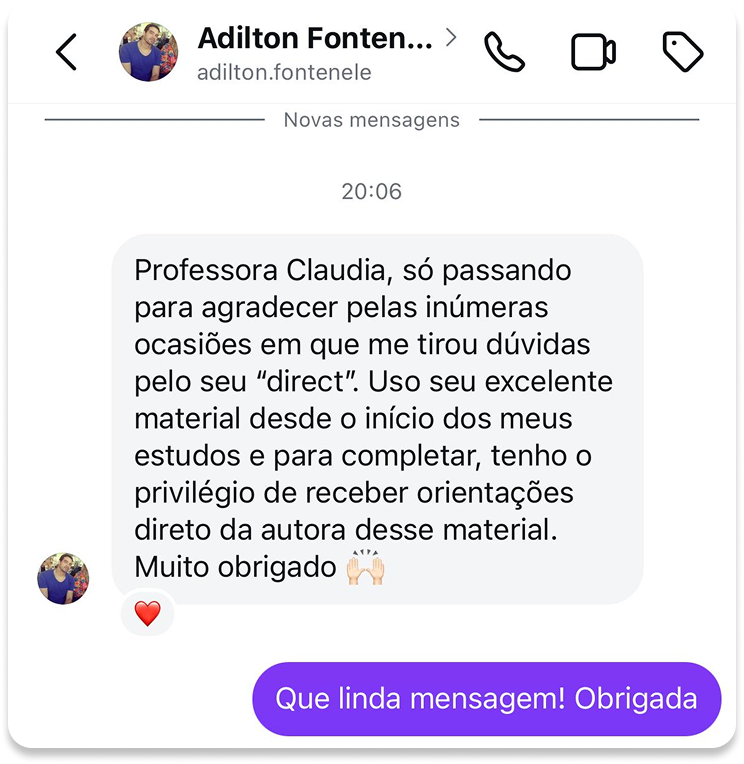
Task: Tap the heart reaction under the message
Action: pyautogui.click(x=147, y=614)
